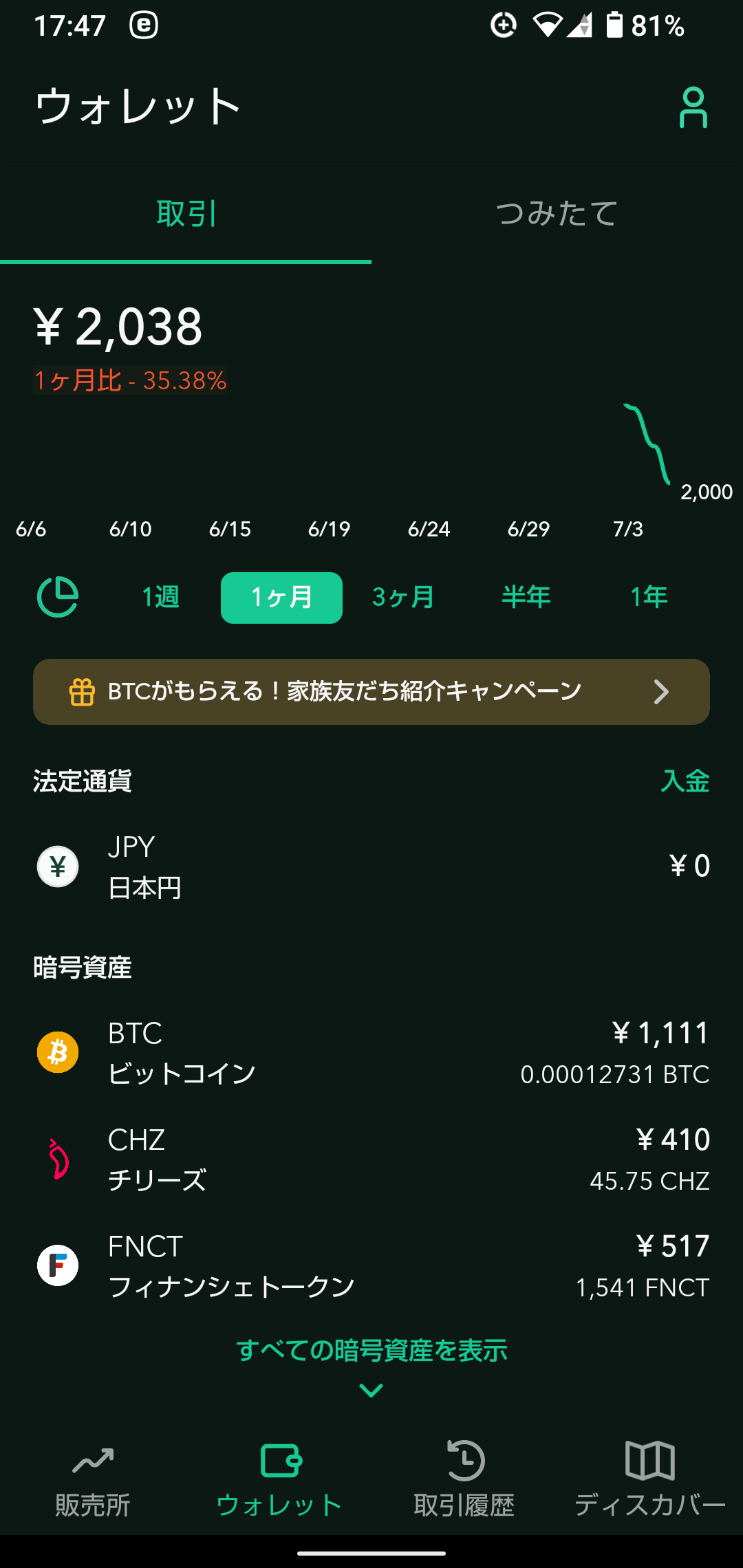
Task: Select the 1週 chart period
Action: click(x=160, y=597)
